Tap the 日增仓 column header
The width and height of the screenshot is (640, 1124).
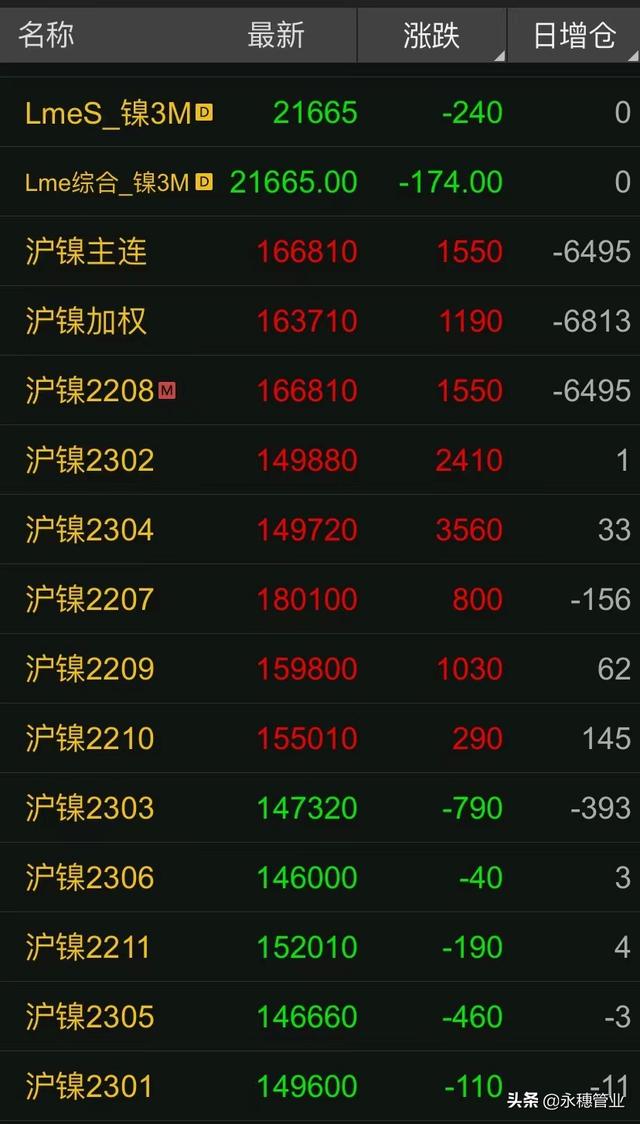pyautogui.click(x=574, y=36)
